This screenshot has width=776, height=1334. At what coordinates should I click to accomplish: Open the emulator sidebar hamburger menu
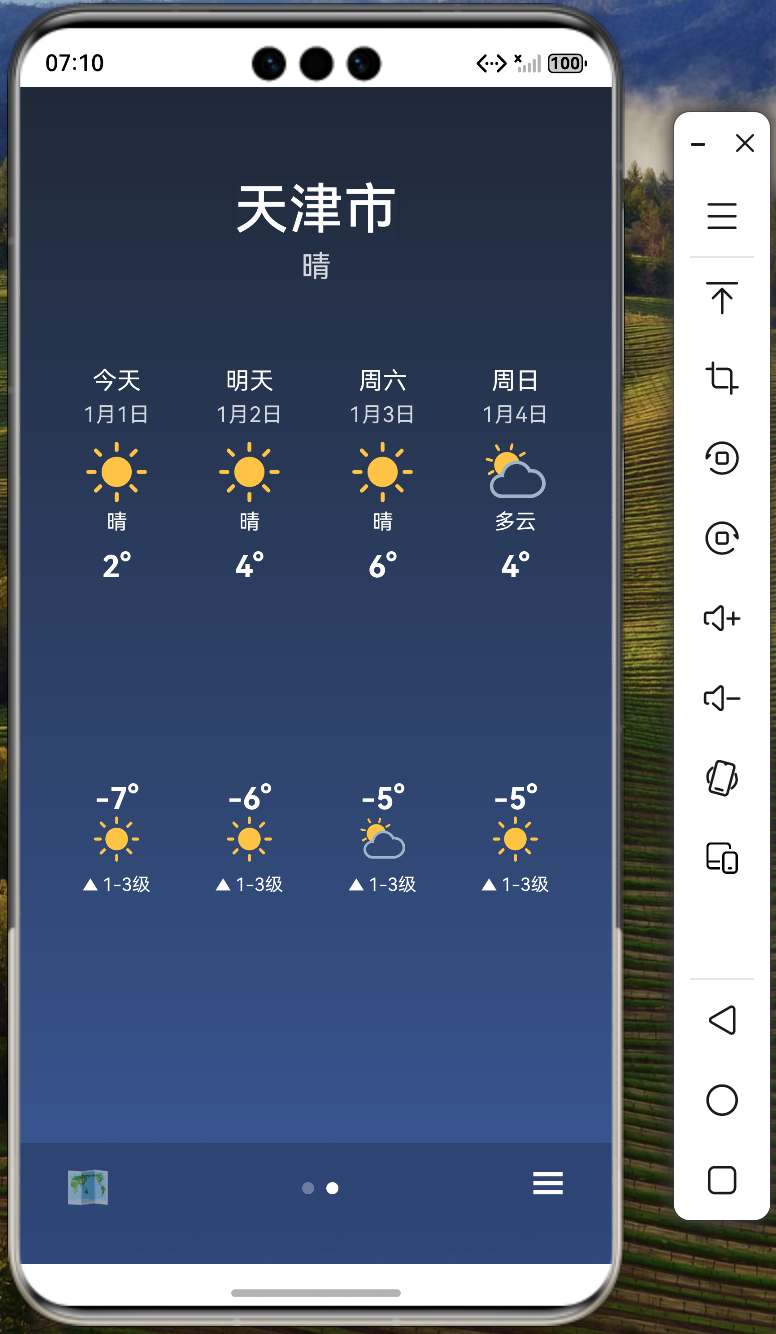pyautogui.click(x=722, y=217)
